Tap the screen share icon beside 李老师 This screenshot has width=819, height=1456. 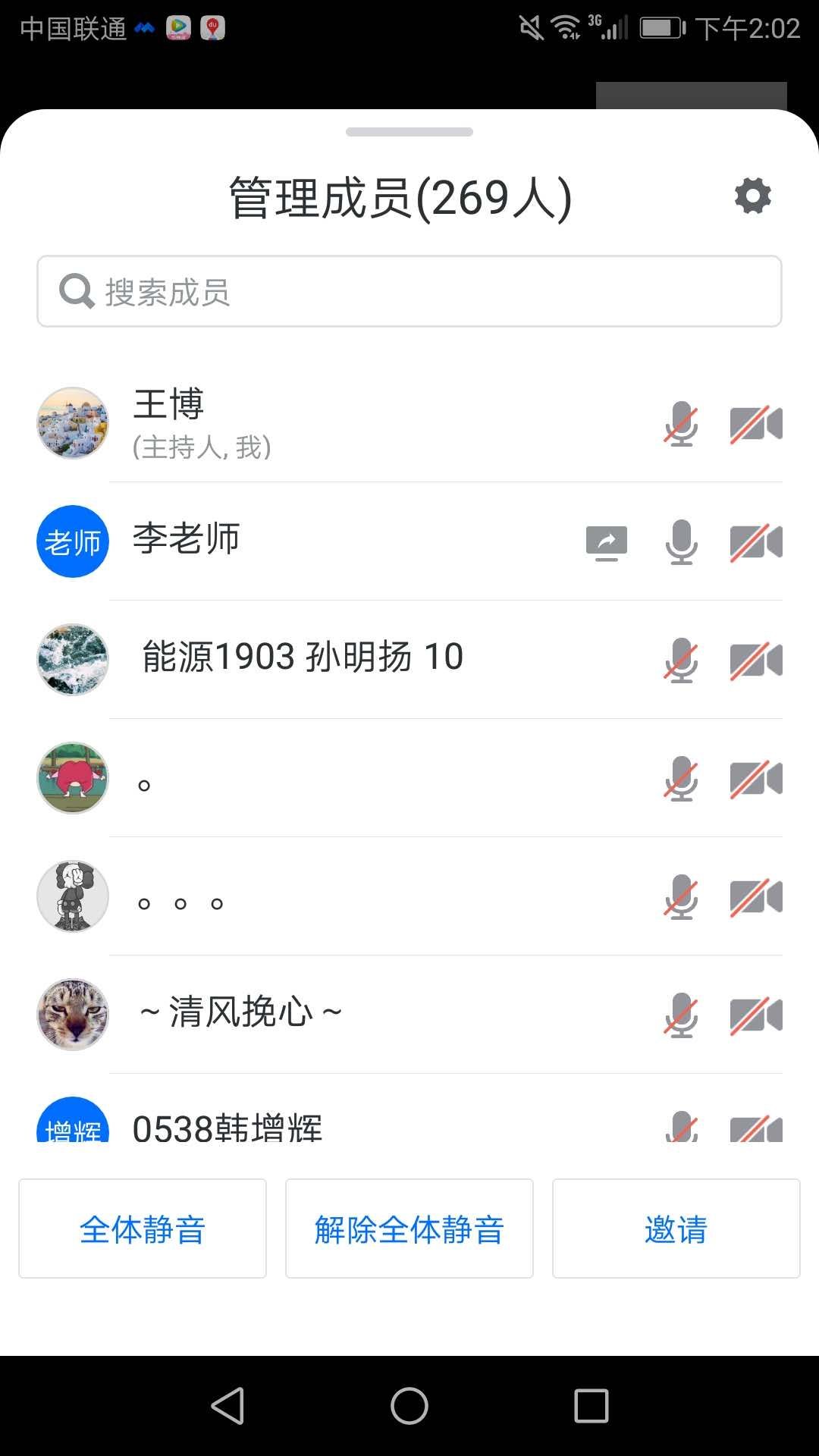(x=607, y=541)
